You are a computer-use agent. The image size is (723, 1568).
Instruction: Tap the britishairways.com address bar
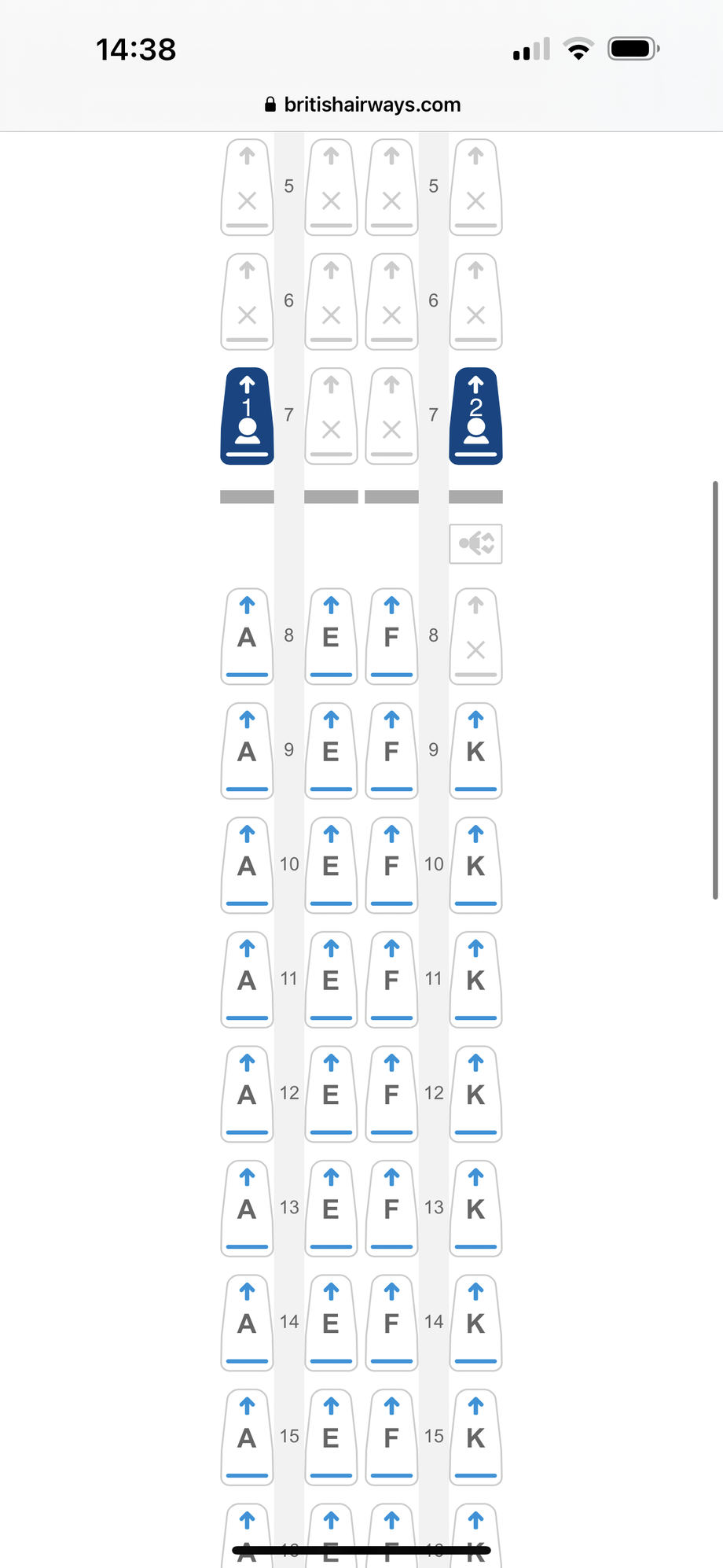tap(362, 105)
